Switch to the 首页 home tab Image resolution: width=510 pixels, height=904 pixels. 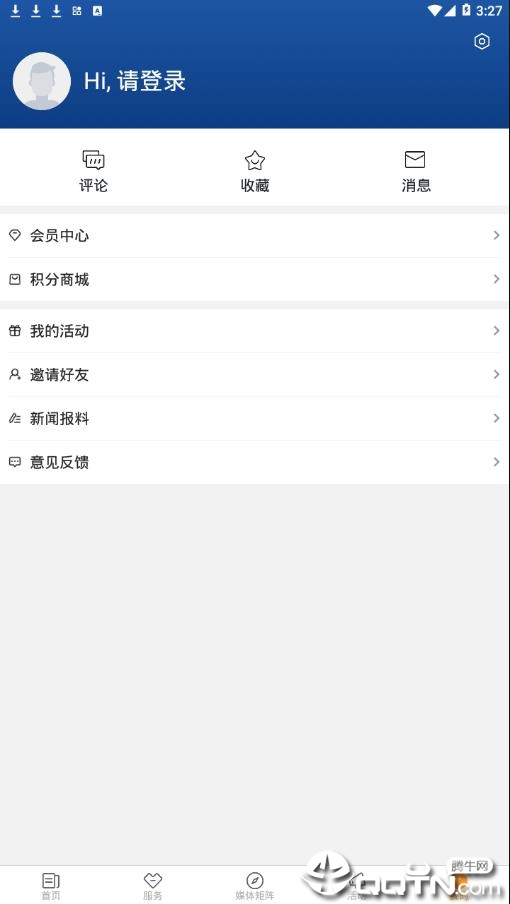point(51,886)
